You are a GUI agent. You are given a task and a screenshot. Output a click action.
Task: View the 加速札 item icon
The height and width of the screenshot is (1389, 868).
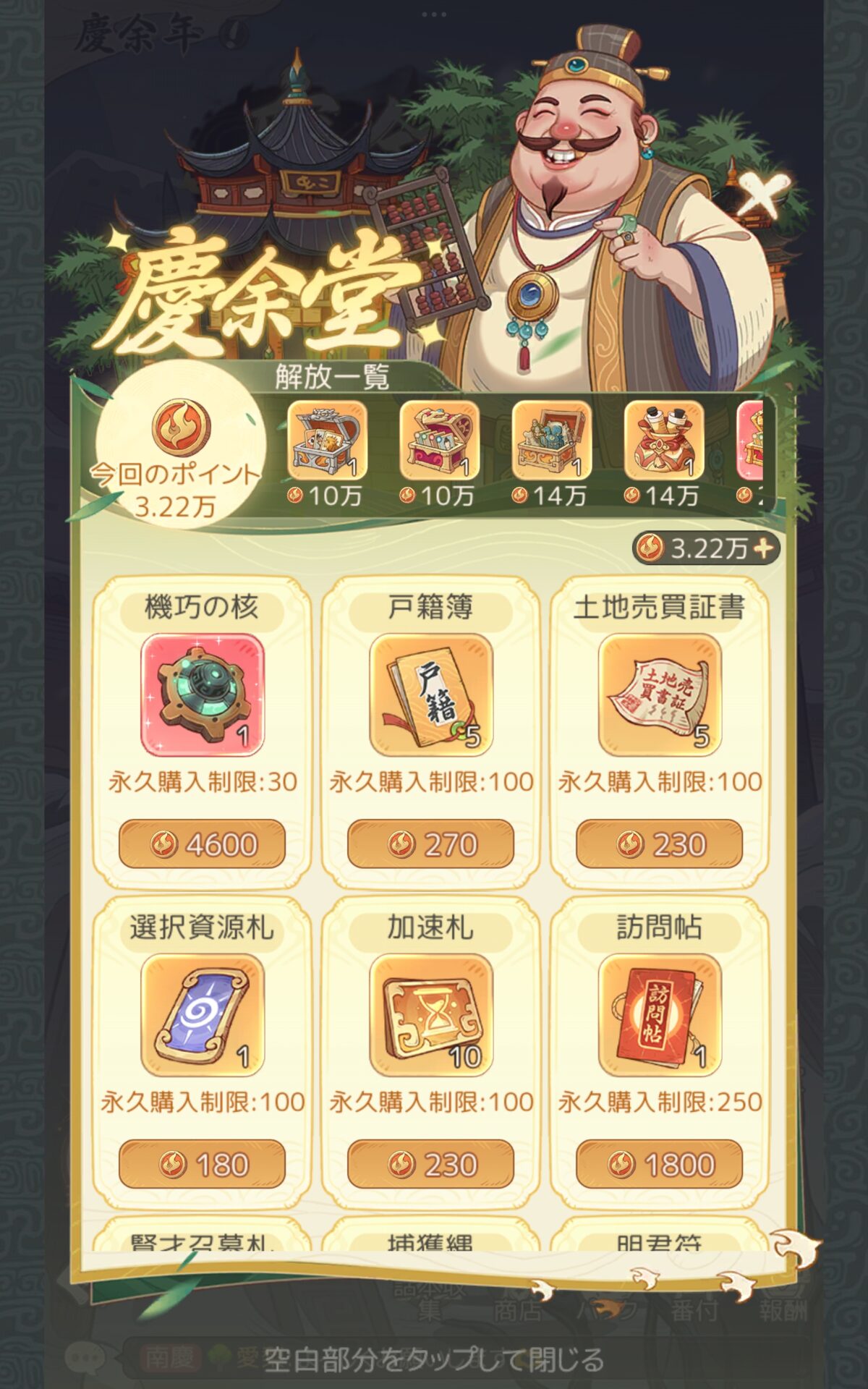pos(430,1014)
